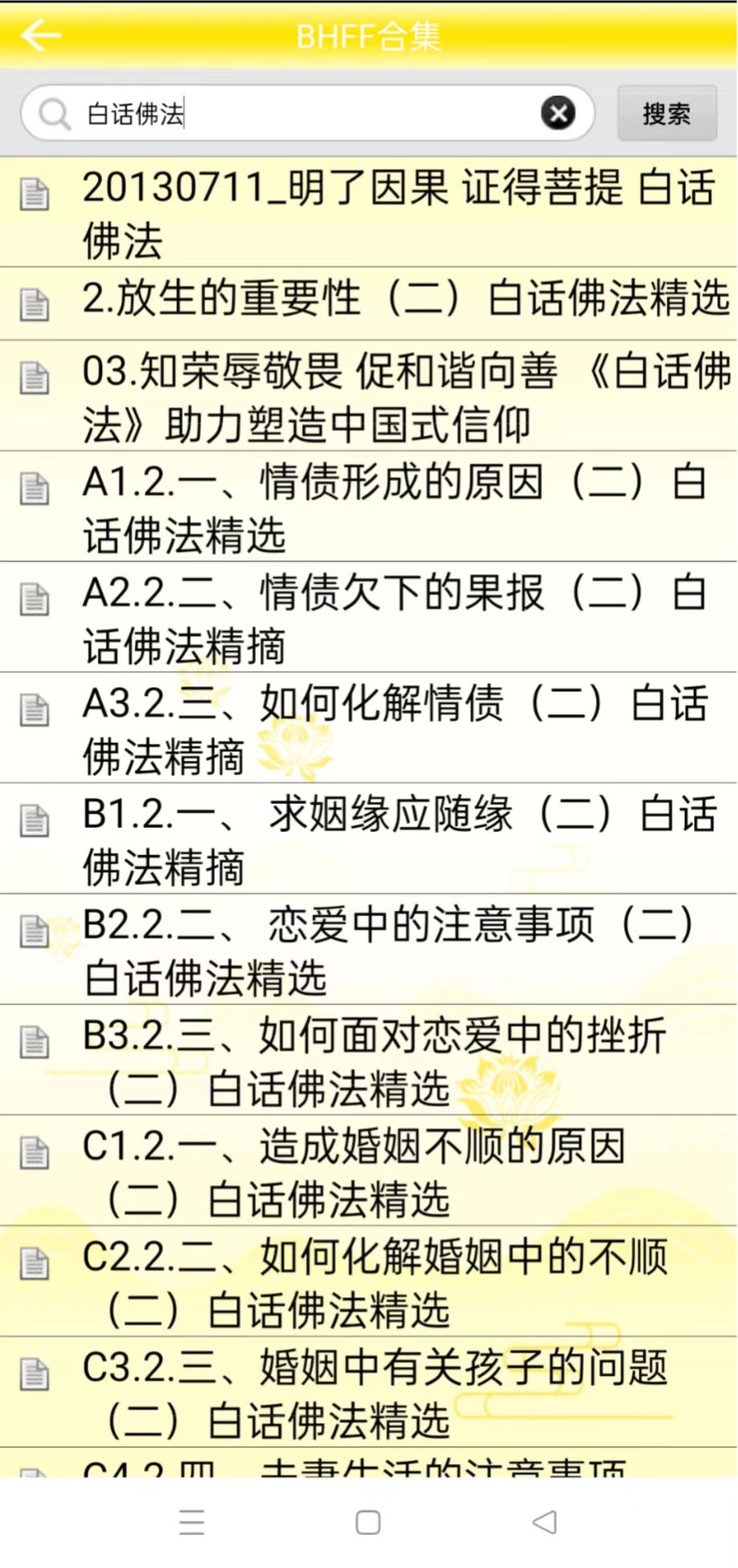This screenshot has width=738, height=1568.
Task: Tap the 搜索 search button
Action: (x=667, y=114)
